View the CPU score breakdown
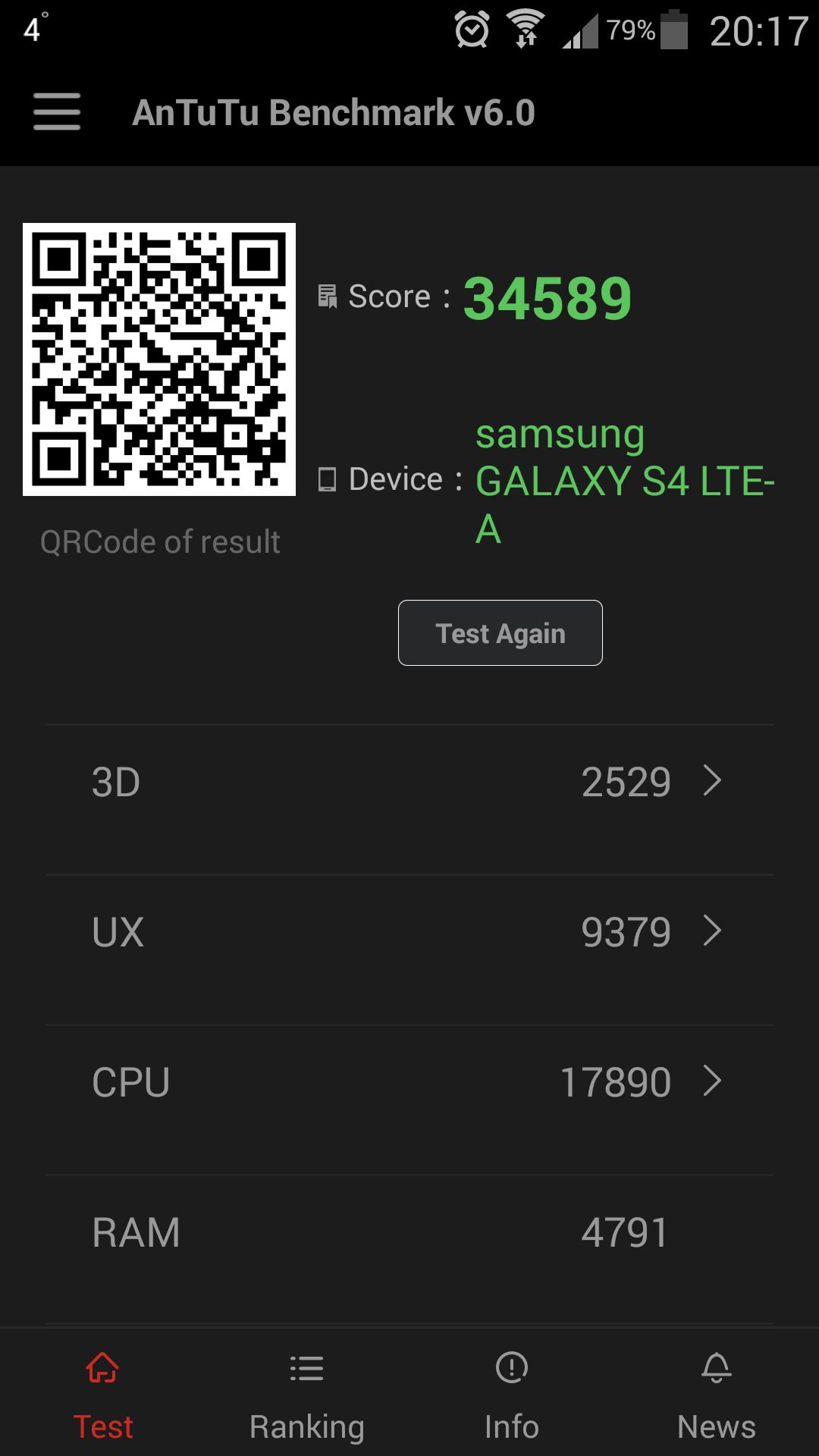The height and width of the screenshot is (1456, 819). [x=409, y=1082]
